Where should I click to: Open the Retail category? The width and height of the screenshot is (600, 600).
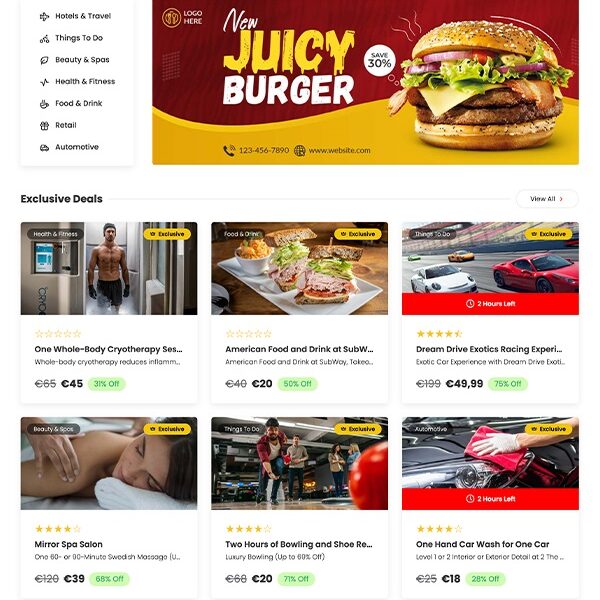(65, 126)
